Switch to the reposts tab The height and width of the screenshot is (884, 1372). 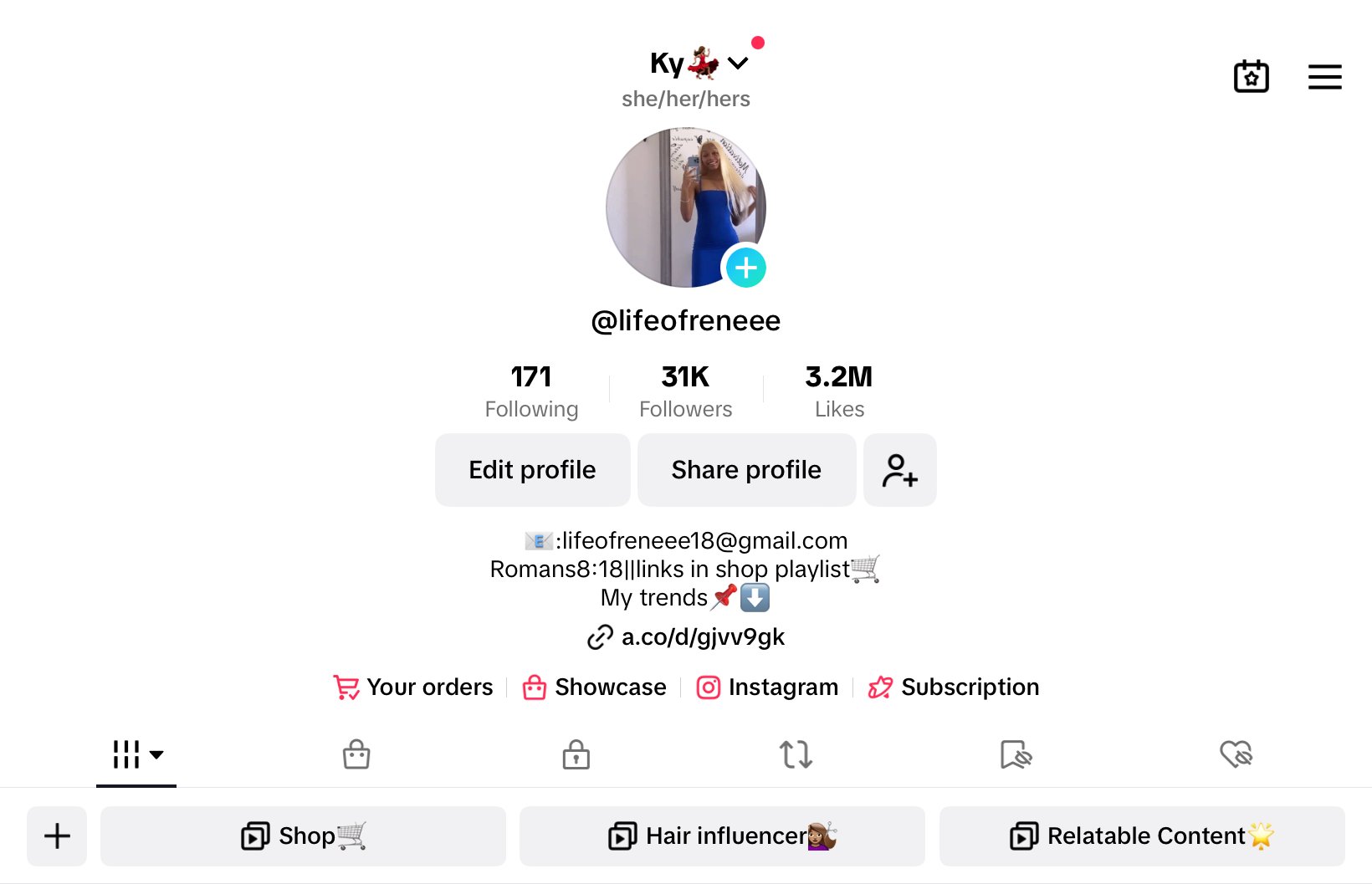click(x=796, y=754)
